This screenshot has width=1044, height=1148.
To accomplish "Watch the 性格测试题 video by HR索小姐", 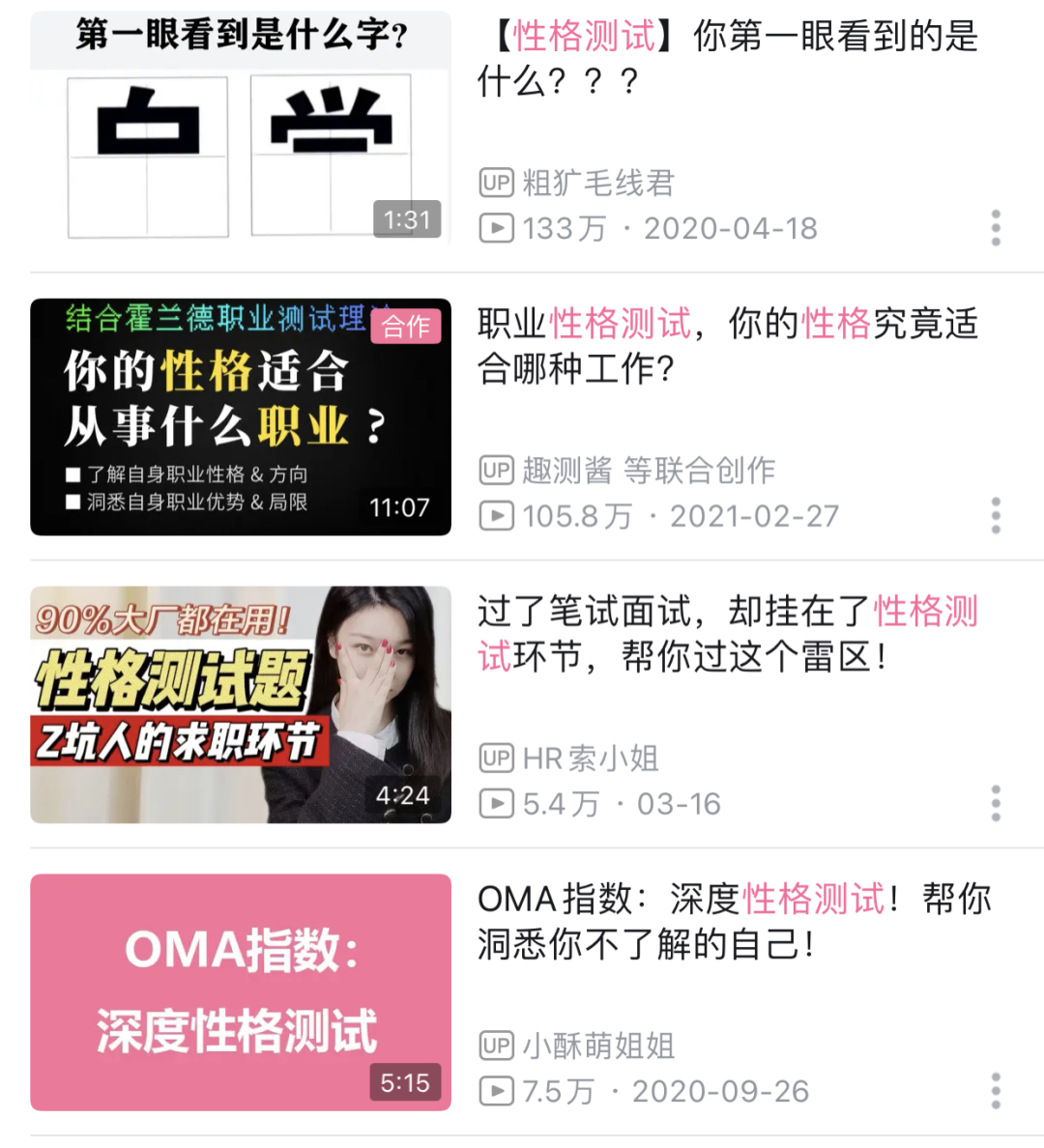I will (x=241, y=704).
